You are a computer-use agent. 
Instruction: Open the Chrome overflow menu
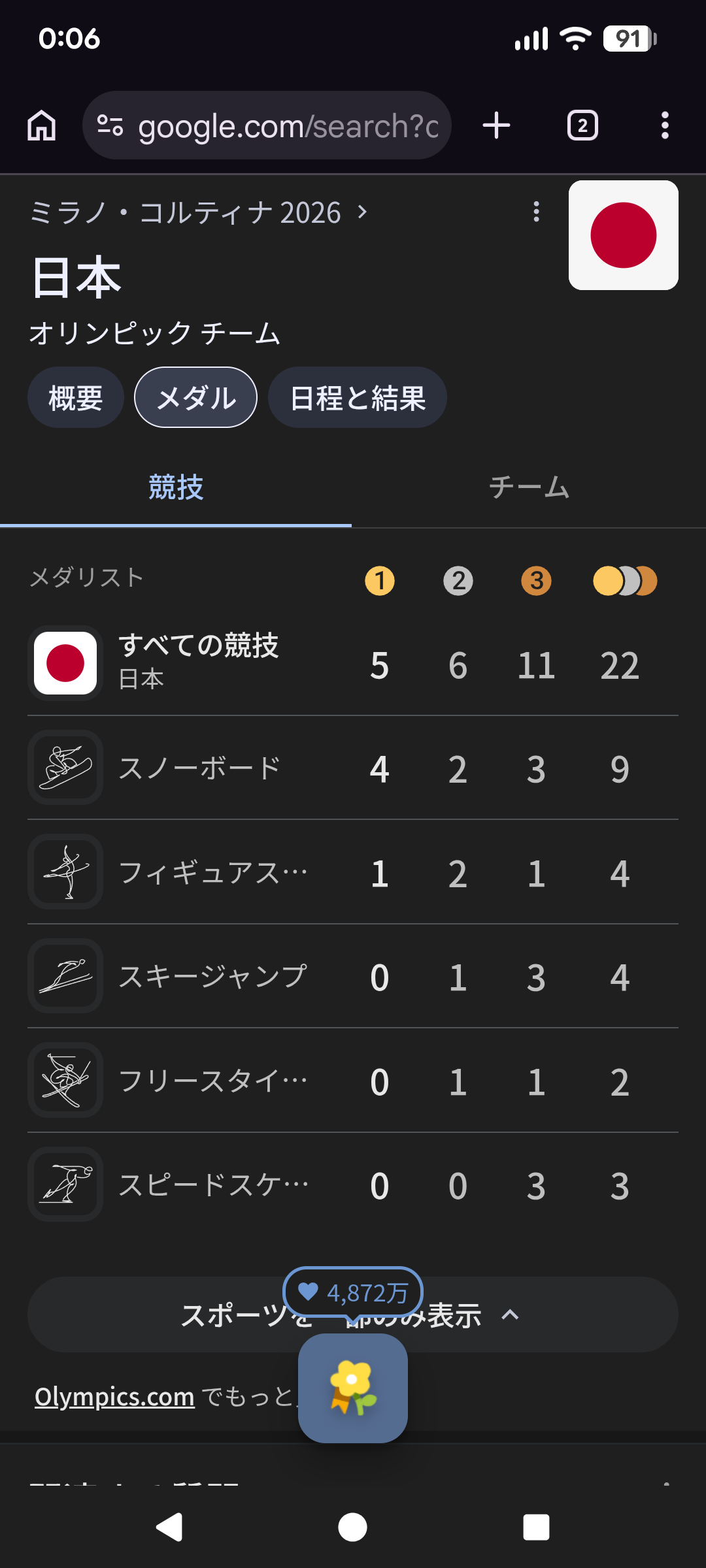(x=665, y=125)
